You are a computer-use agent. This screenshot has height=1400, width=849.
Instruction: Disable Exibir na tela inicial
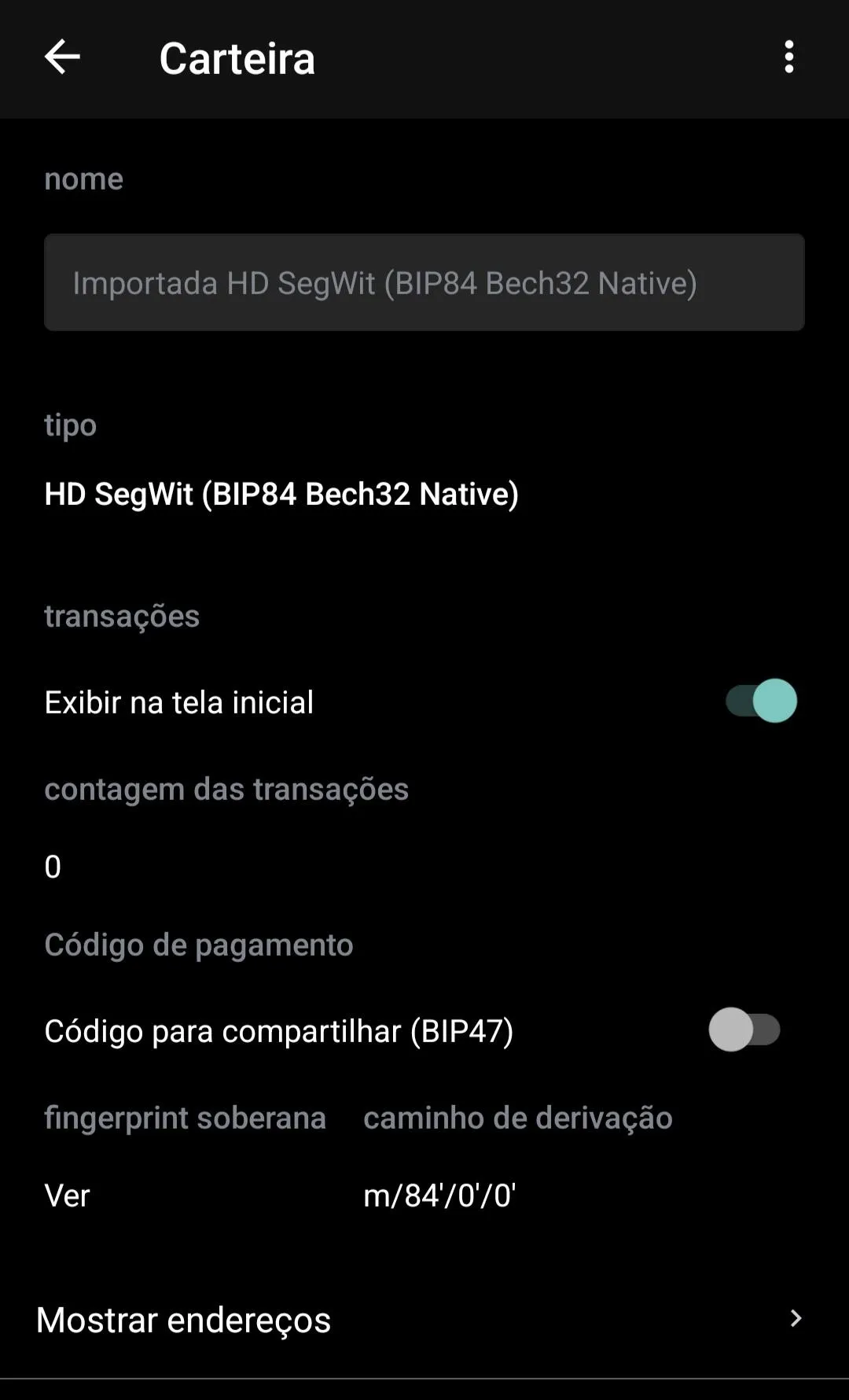point(761,701)
